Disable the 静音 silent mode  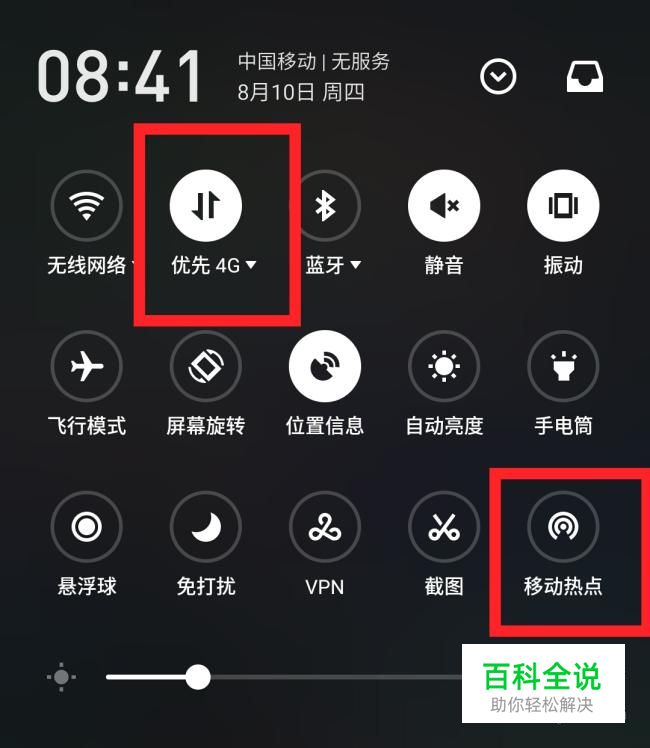click(x=443, y=206)
